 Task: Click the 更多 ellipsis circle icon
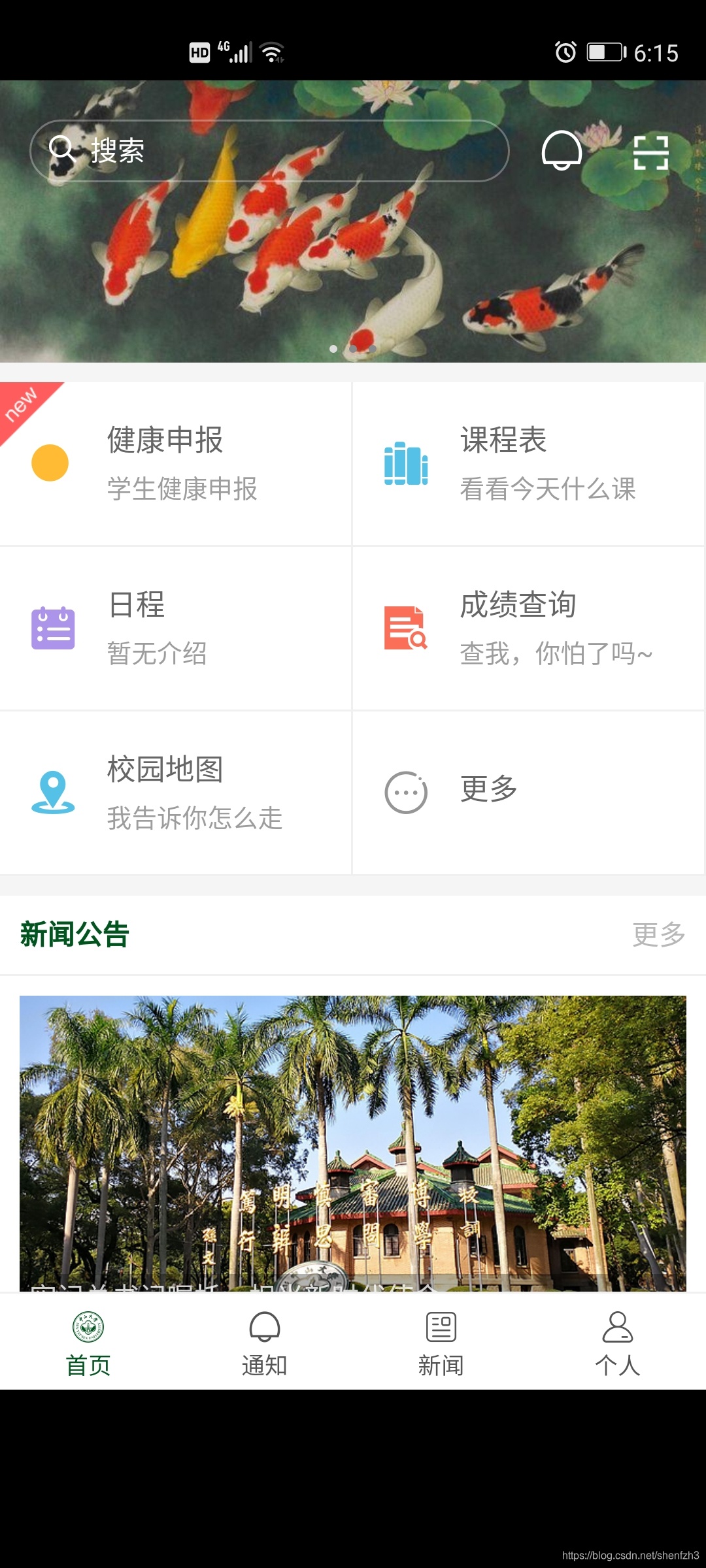[x=405, y=792]
